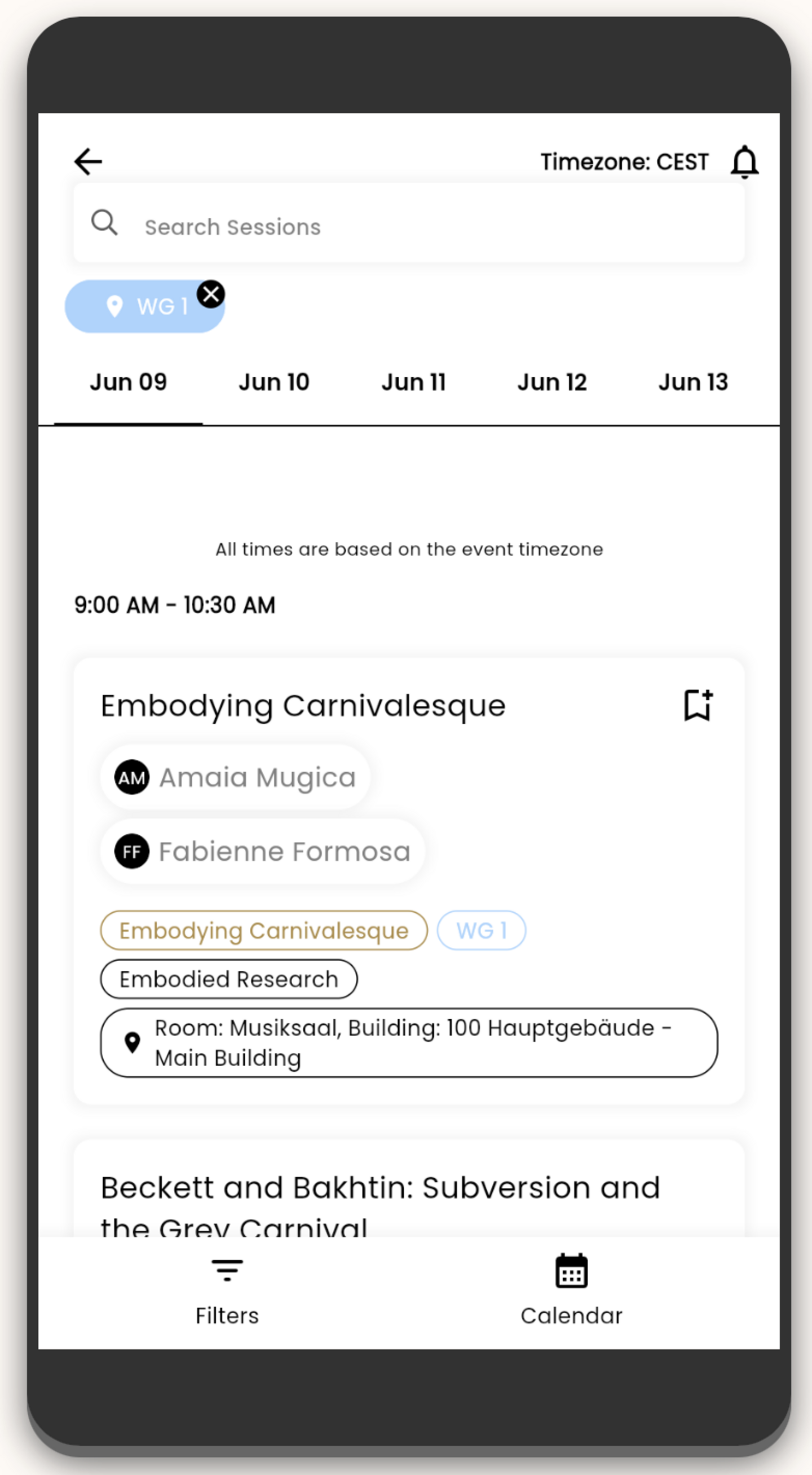Select the Jun 13 tab
This screenshot has height=1475, width=812.
(693, 382)
